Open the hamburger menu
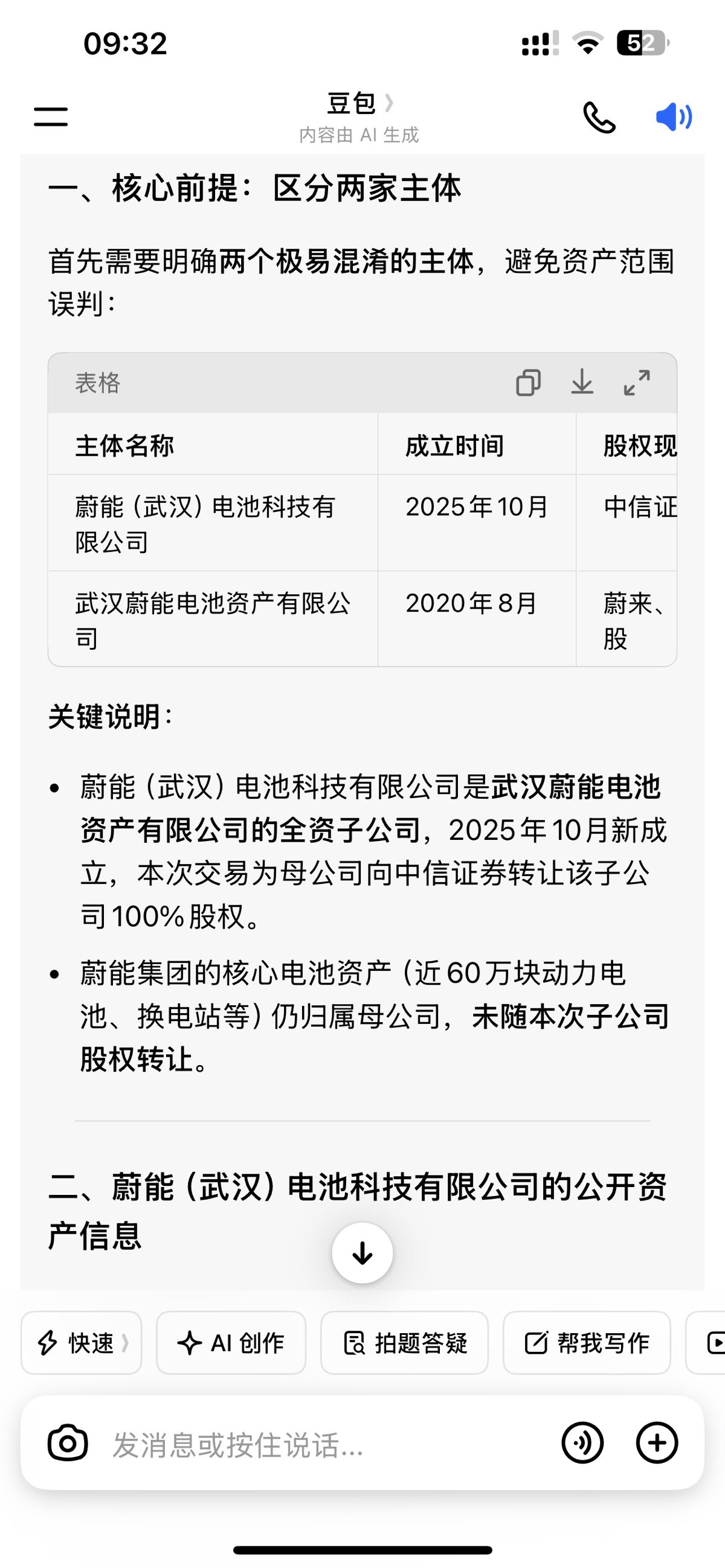The width and height of the screenshot is (725, 1568). pos(51,117)
